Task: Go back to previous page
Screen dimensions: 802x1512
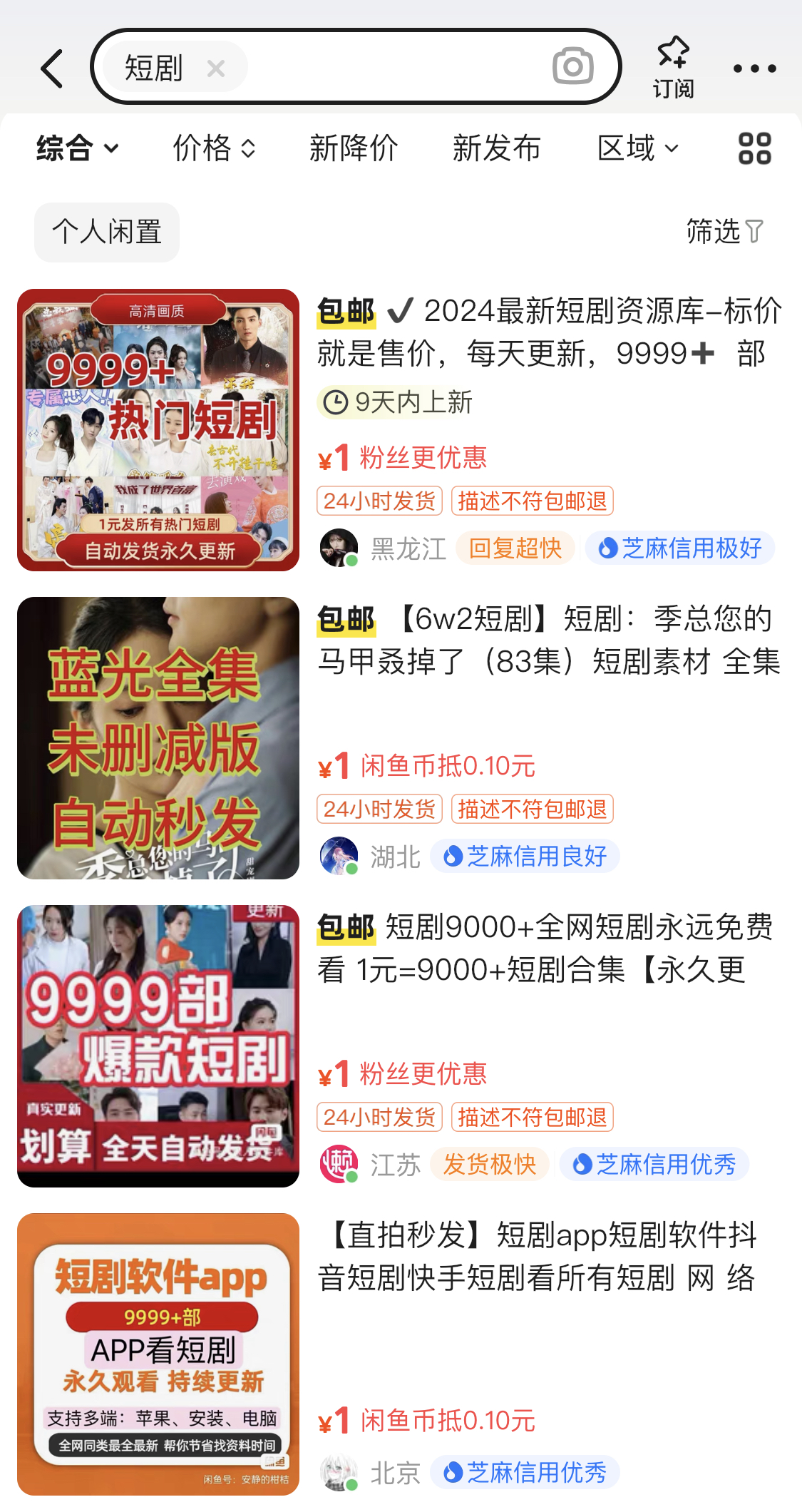Action: [x=52, y=68]
